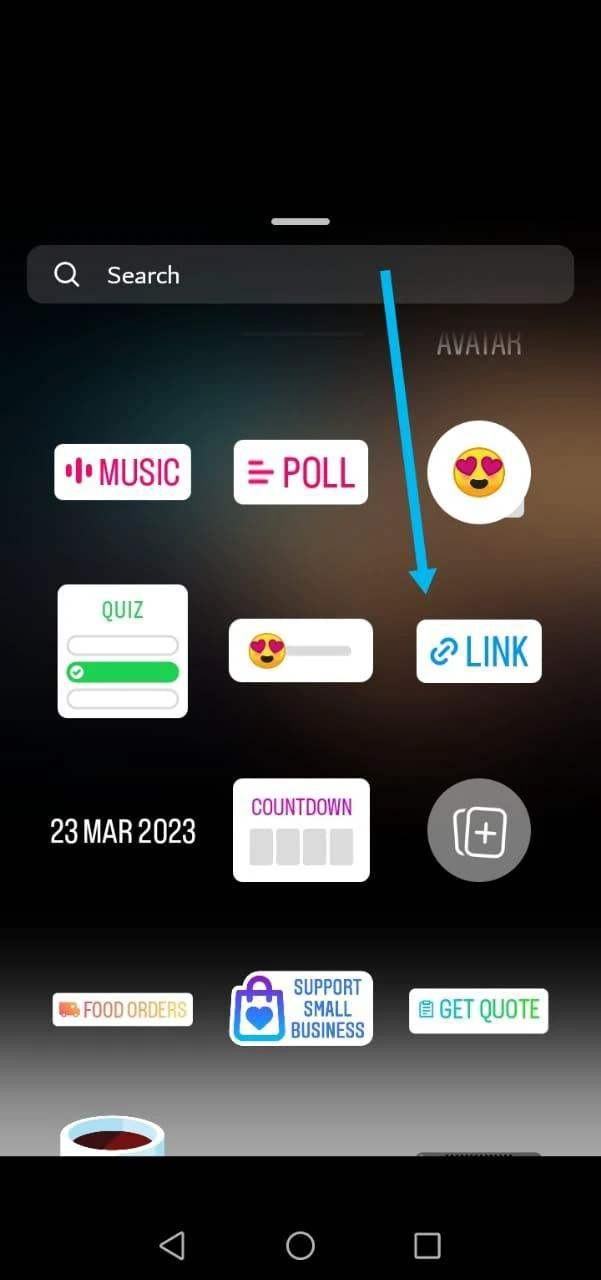
Task: Tap the sticker search box
Action: click(300, 275)
